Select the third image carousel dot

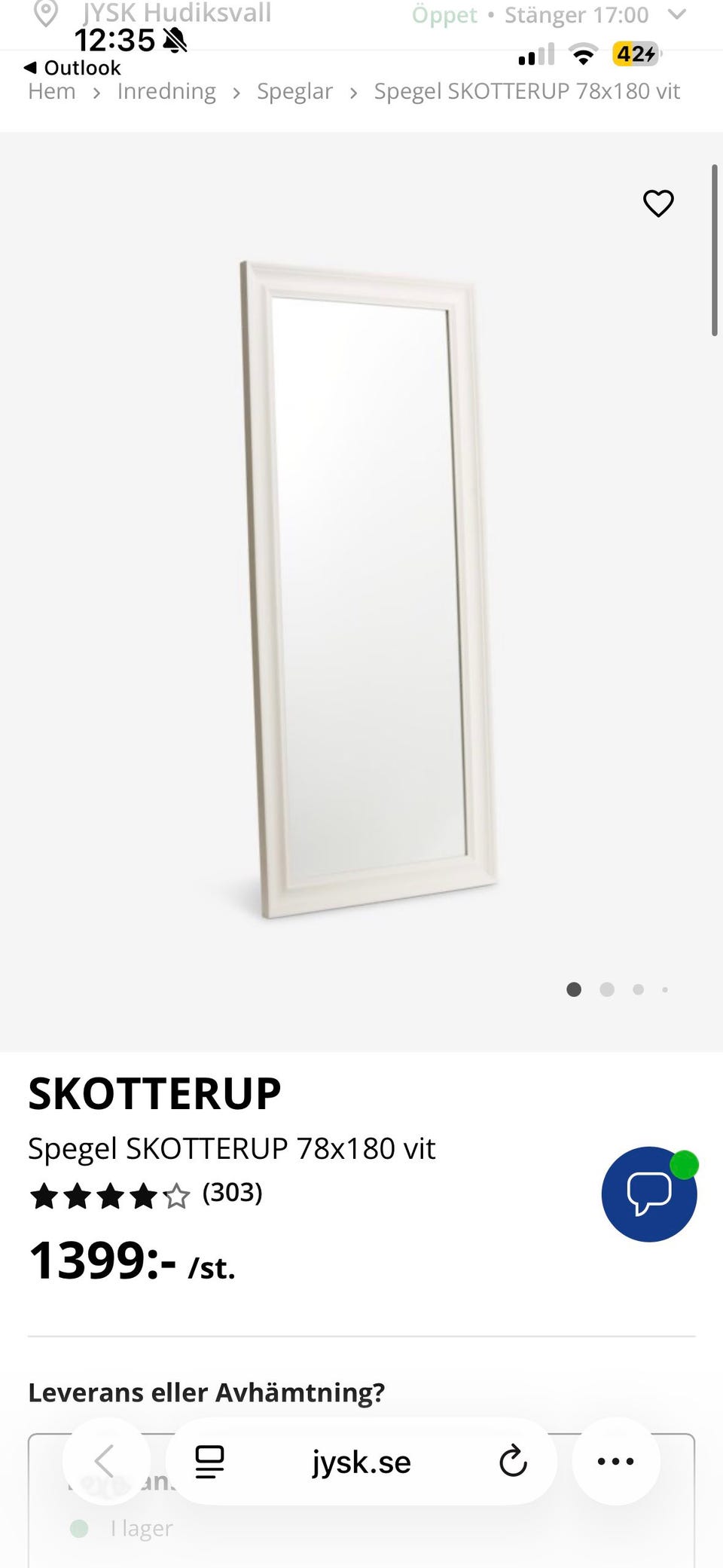click(637, 989)
